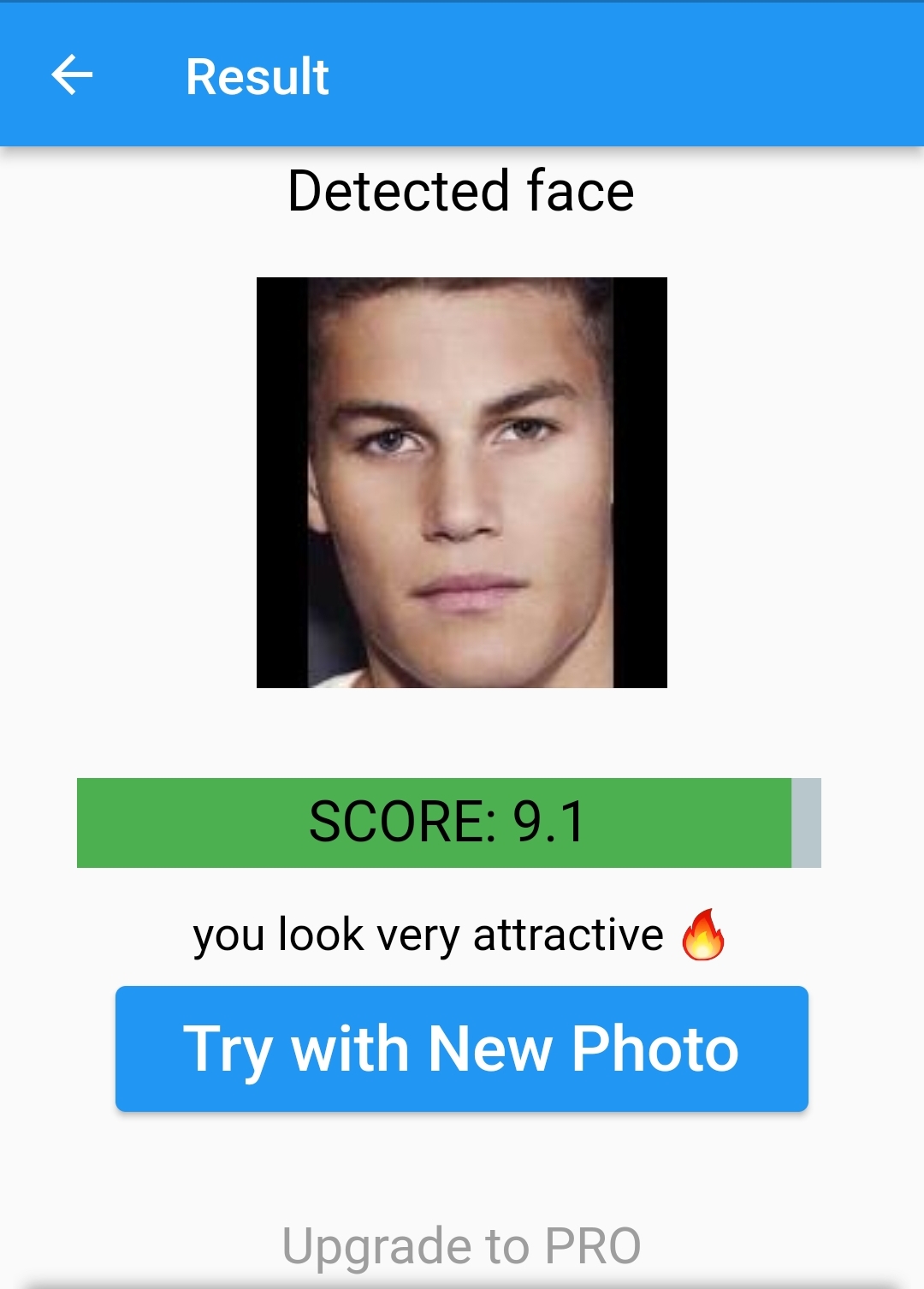Tap the Try with New Photo button
Viewport: 924px width, 1289px height.
click(x=462, y=1048)
